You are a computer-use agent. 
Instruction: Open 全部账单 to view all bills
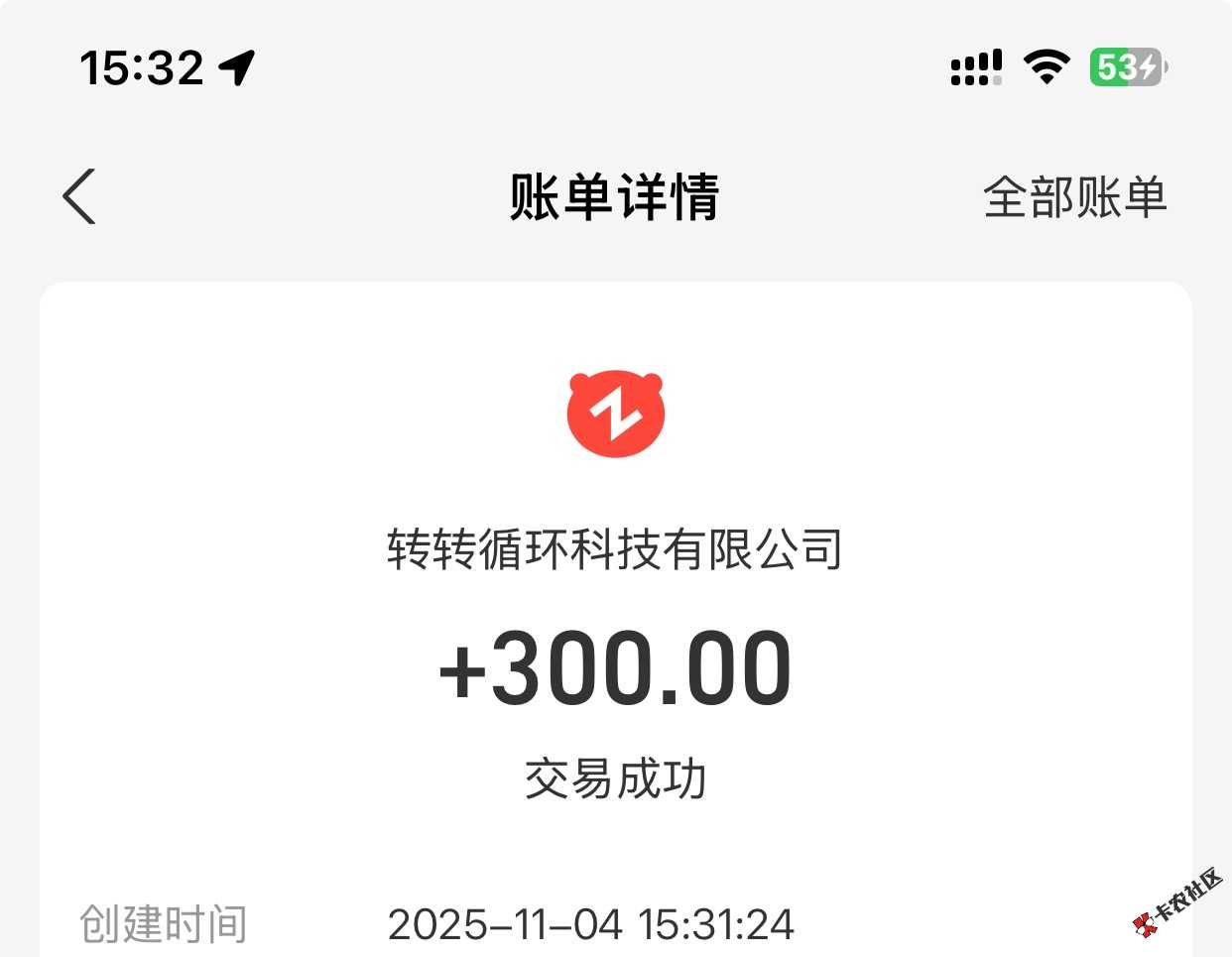1074,197
